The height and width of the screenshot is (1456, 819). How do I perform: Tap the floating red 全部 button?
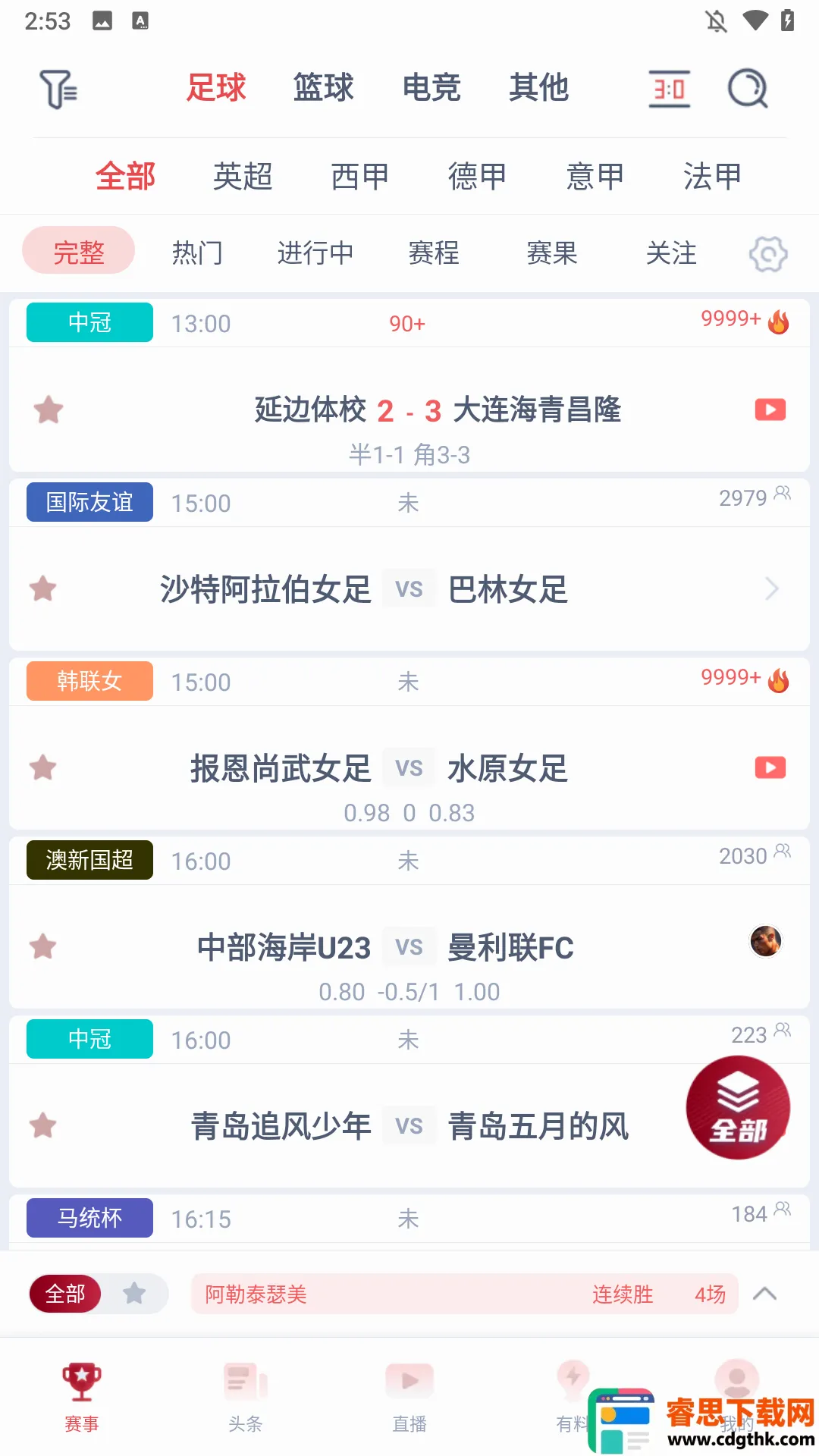(x=738, y=1107)
